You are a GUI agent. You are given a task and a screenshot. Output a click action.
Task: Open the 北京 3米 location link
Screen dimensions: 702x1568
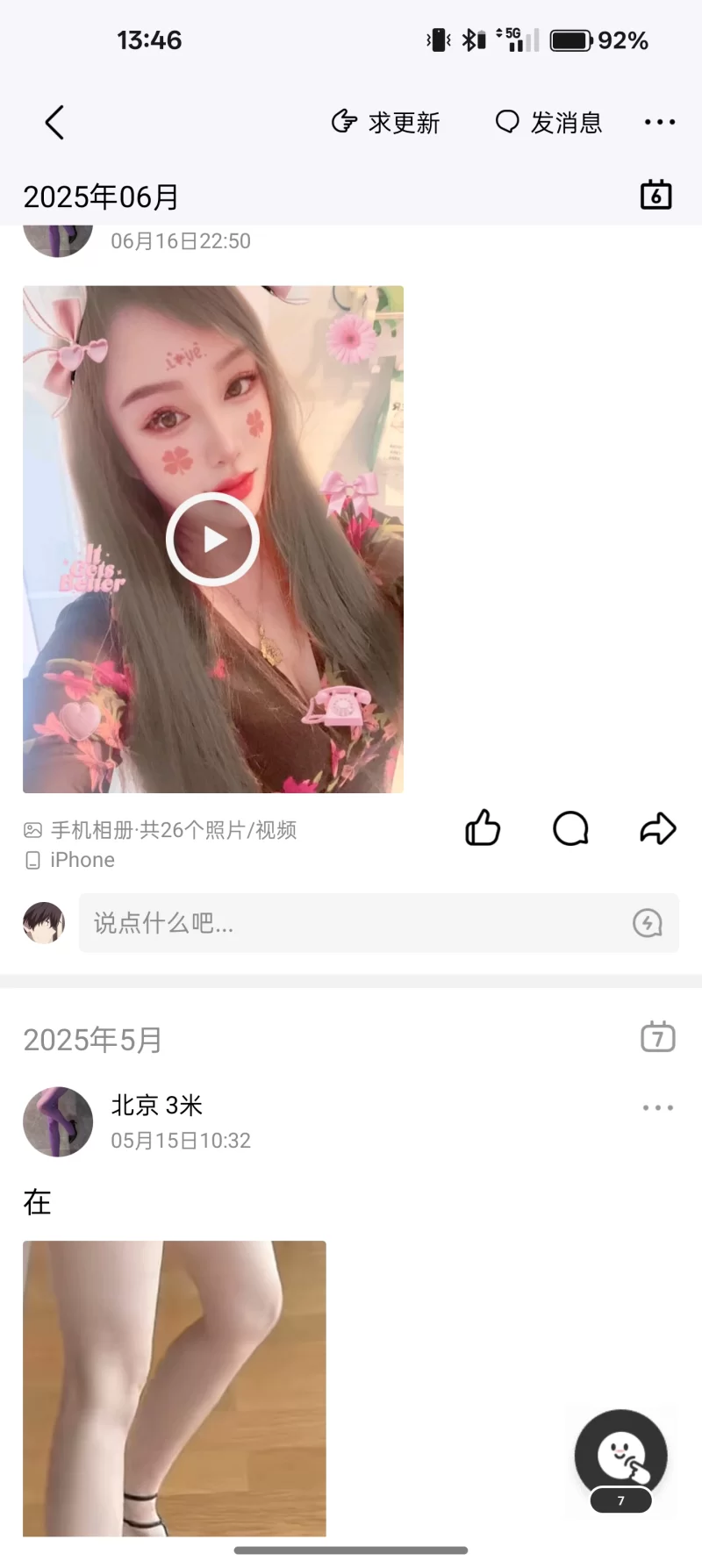tap(156, 1106)
